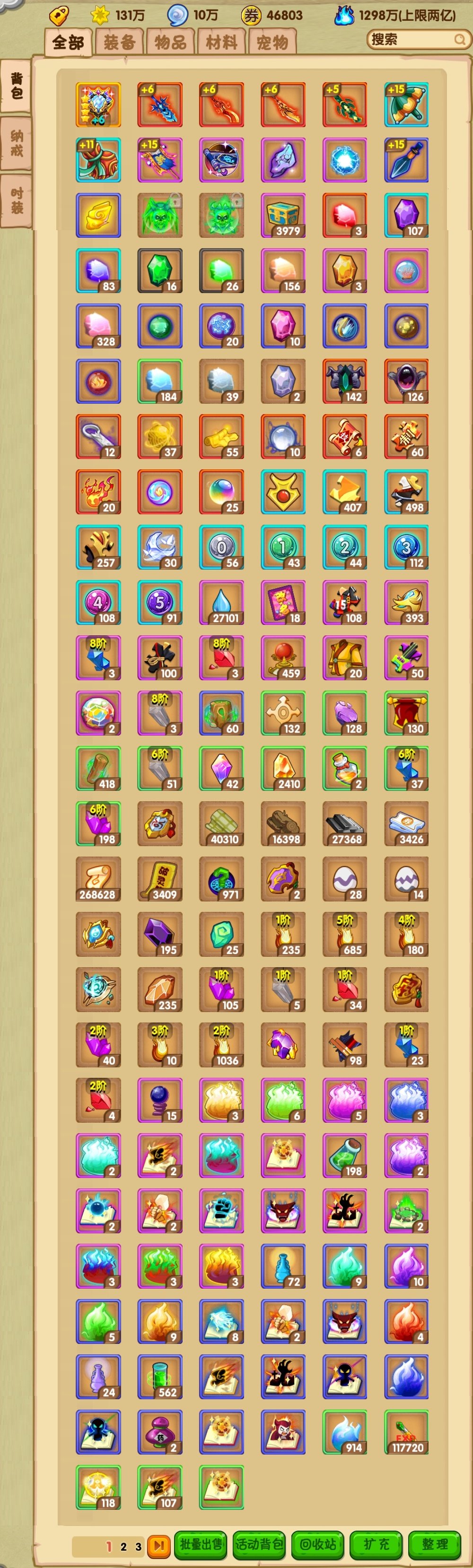
Task: Tap the 批量出售 button
Action: [x=201, y=1543]
